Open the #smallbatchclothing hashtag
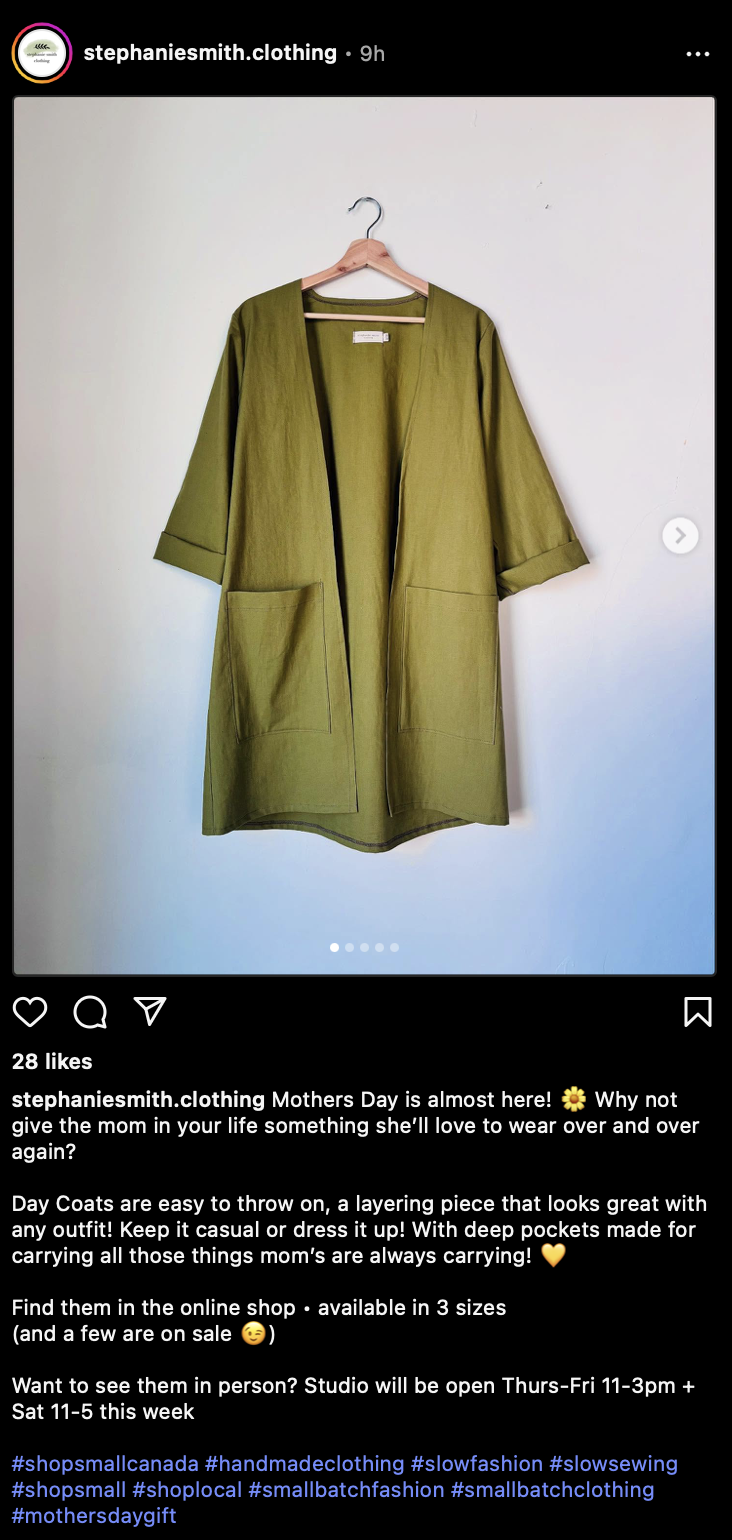 tap(552, 1490)
